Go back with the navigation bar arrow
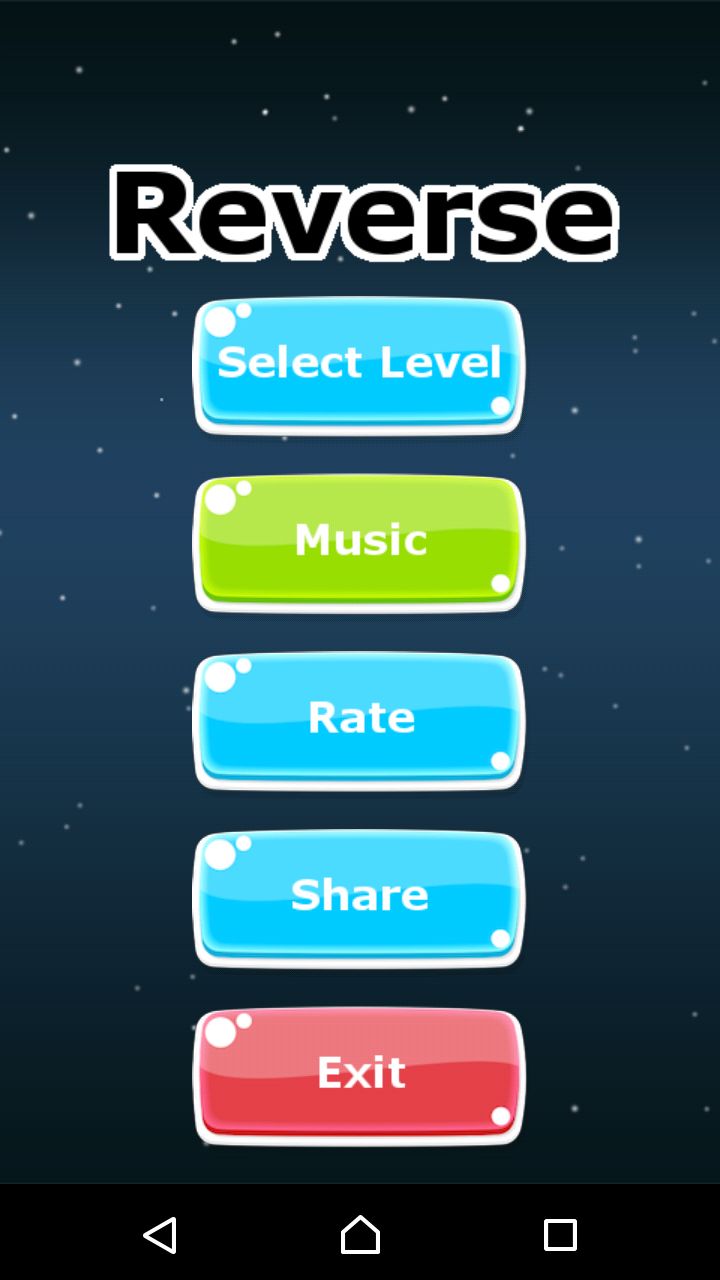720x1280 pixels. coord(160,1234)
